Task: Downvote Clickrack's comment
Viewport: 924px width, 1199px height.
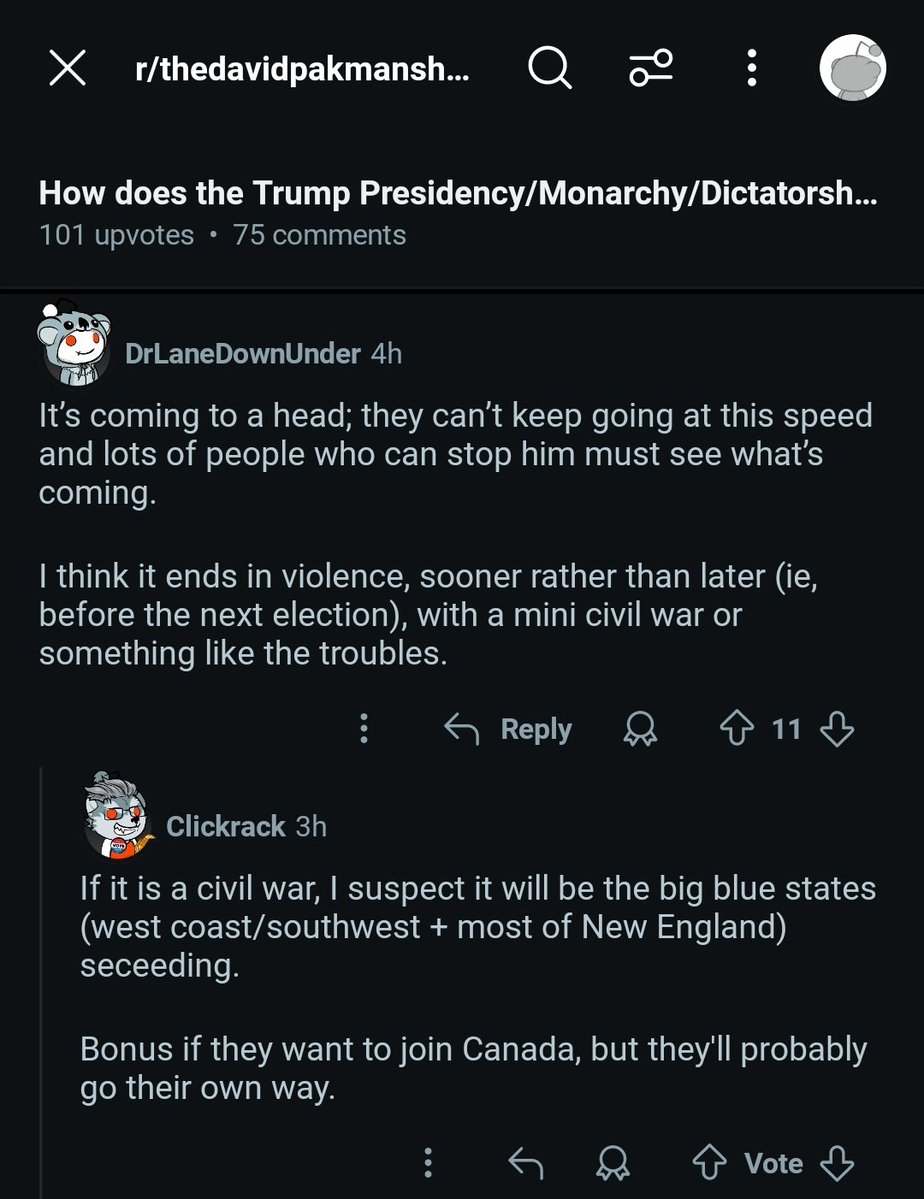Action: [836, 1163]
